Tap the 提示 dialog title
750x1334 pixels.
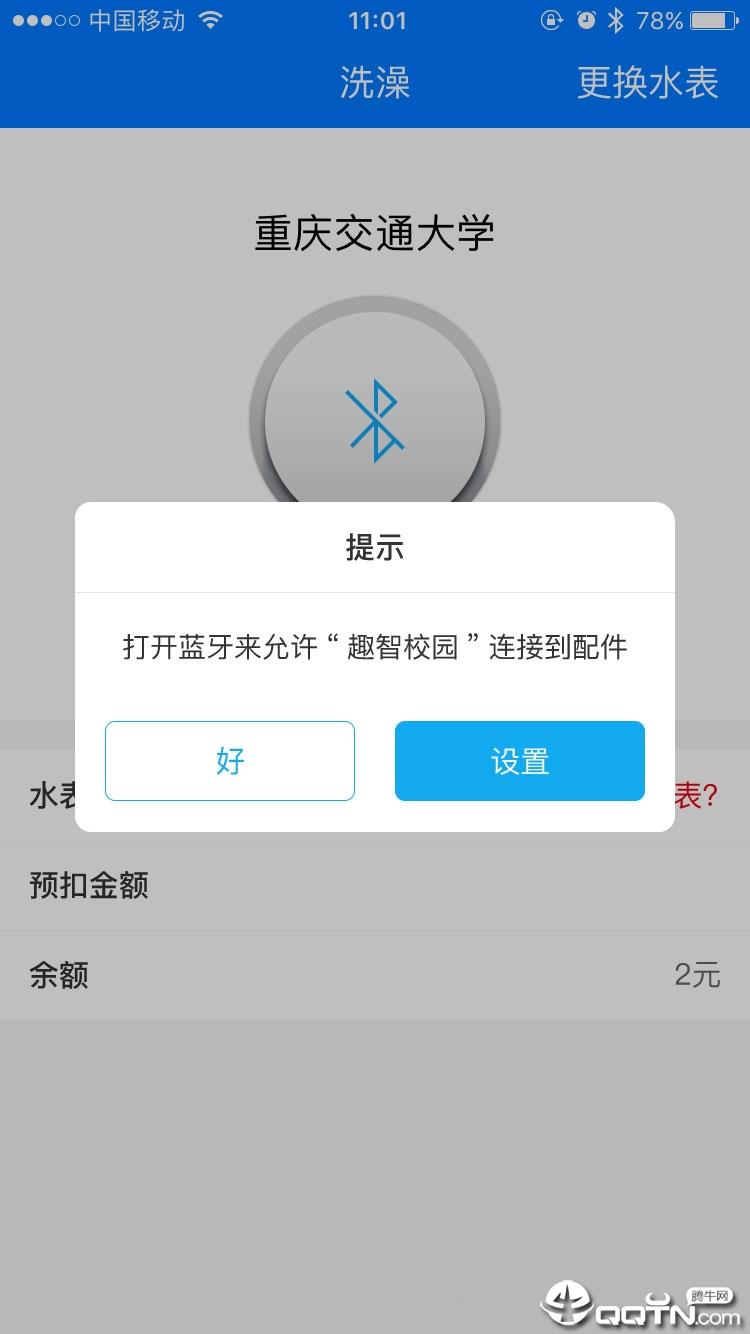[374, 548]
